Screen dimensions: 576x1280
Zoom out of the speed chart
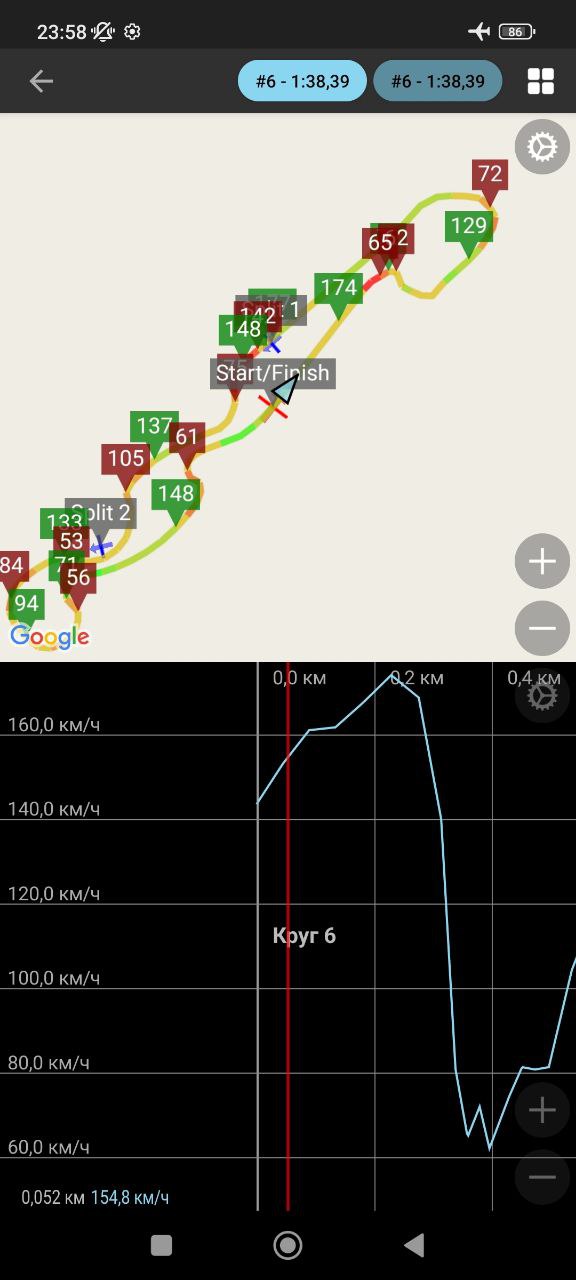542,1177
